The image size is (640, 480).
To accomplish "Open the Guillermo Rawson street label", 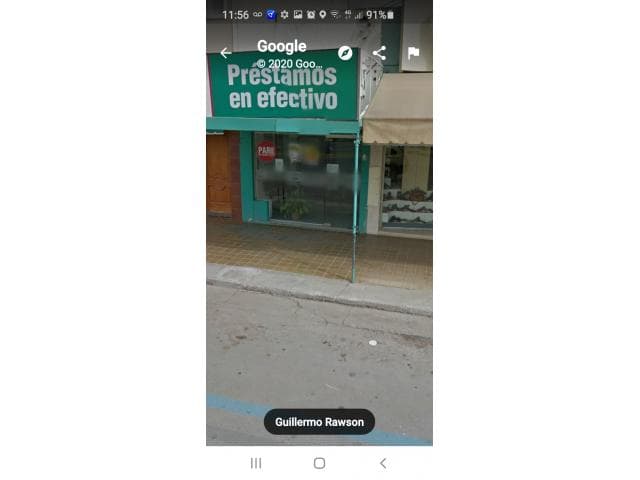I will tap(319, 422).
